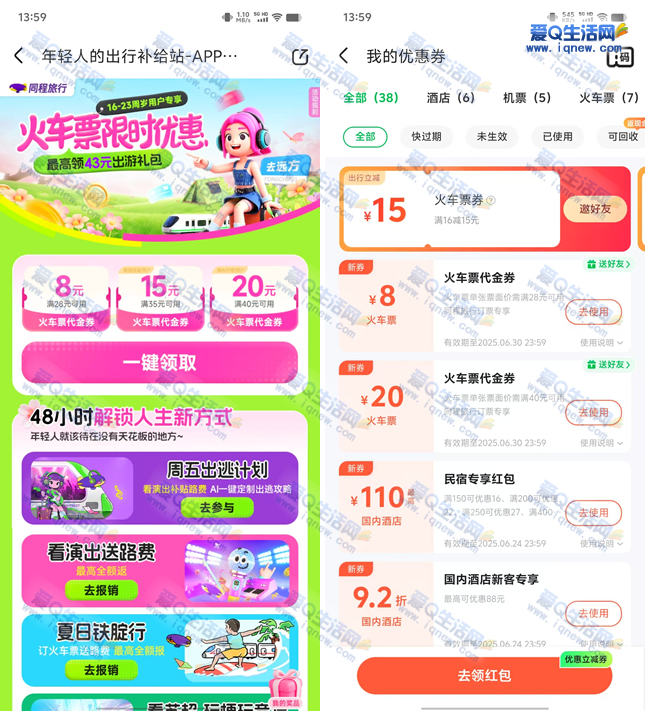Tap 去报销 under 看演出送路费
645x711 pixels.
click(101, 590)
